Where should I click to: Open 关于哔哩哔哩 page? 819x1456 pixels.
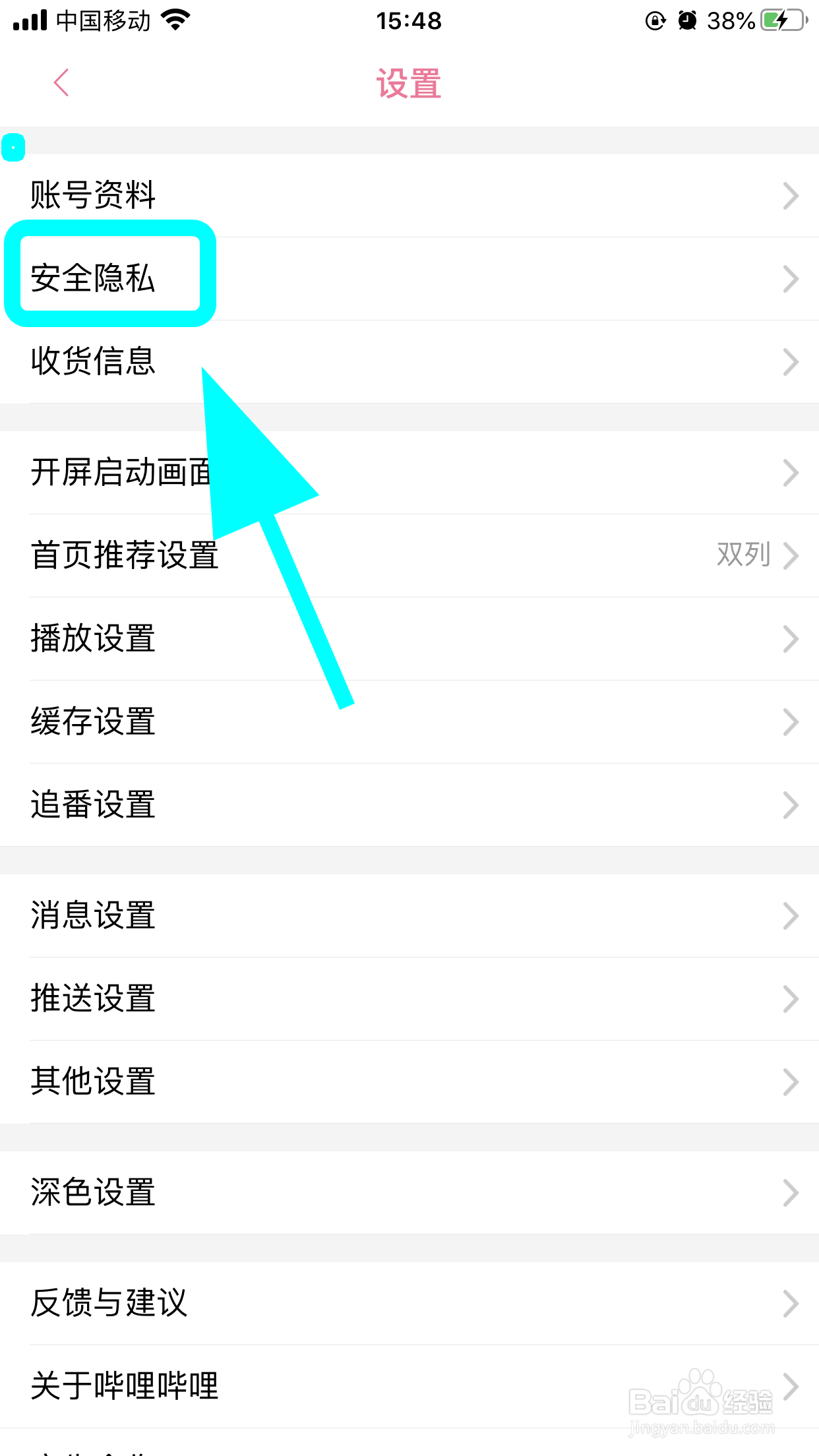[123, 1385]
